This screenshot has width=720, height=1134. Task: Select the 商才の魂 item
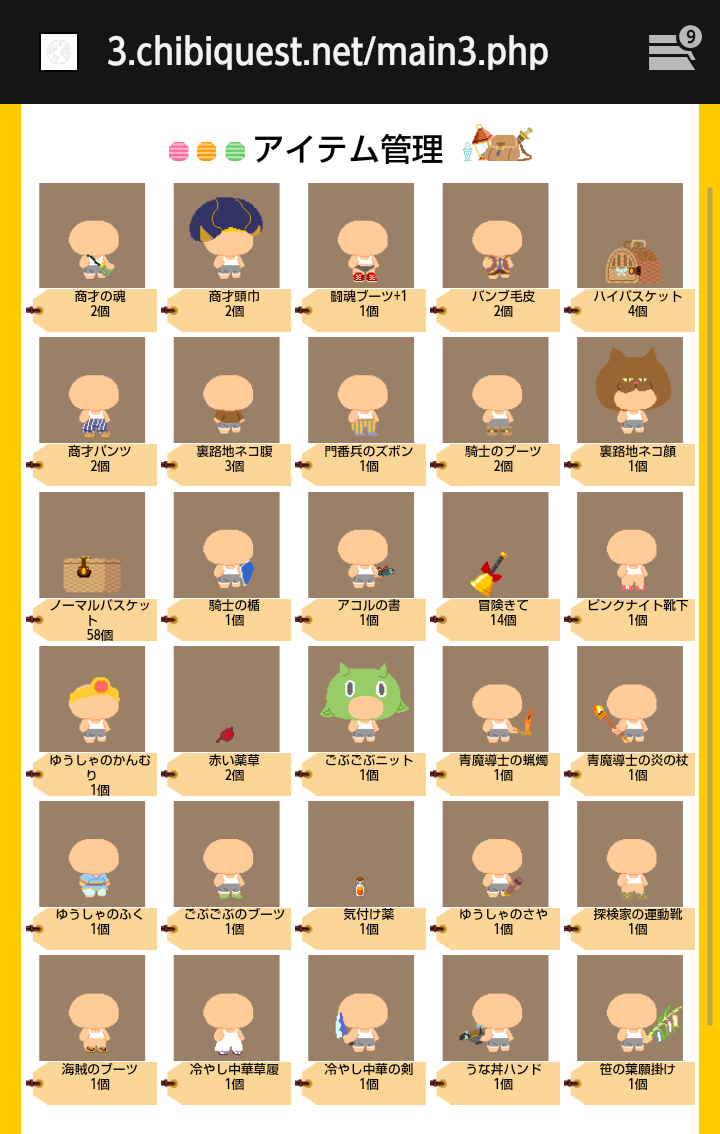point(92,236)
